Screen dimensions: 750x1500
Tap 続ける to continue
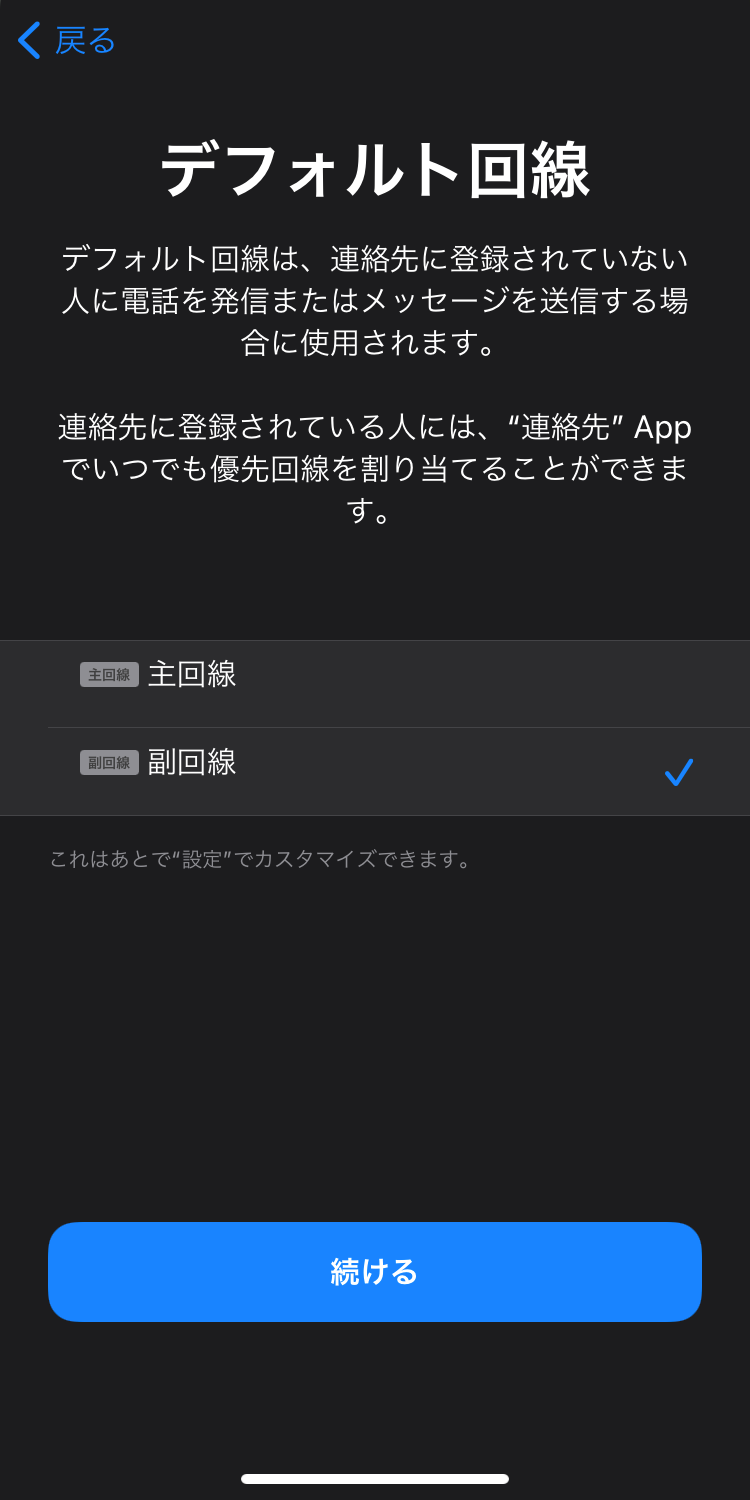pyautogui.click(x=375, y=1272)
